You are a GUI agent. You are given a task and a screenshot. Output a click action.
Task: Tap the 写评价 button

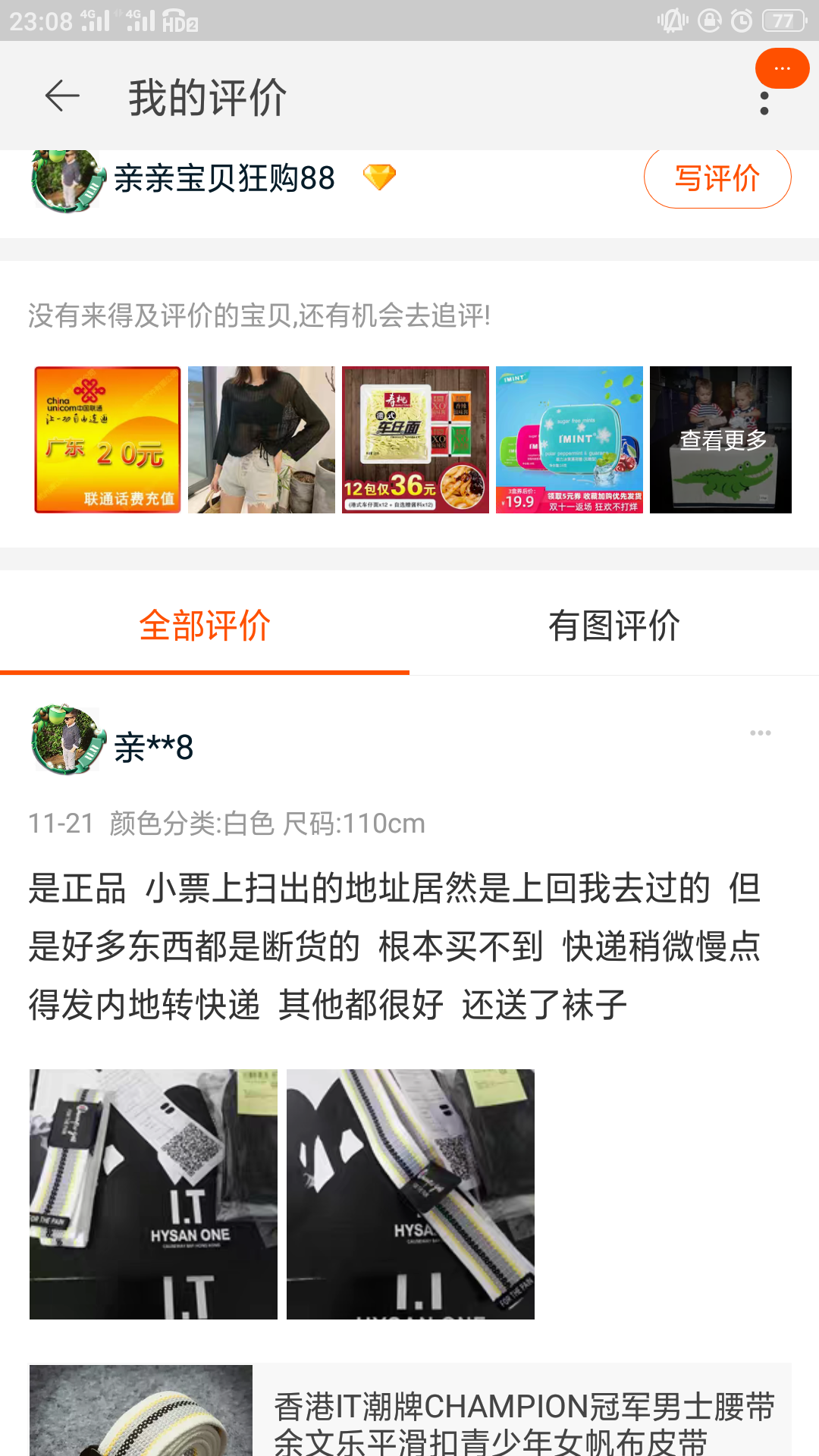pos(717,179)
